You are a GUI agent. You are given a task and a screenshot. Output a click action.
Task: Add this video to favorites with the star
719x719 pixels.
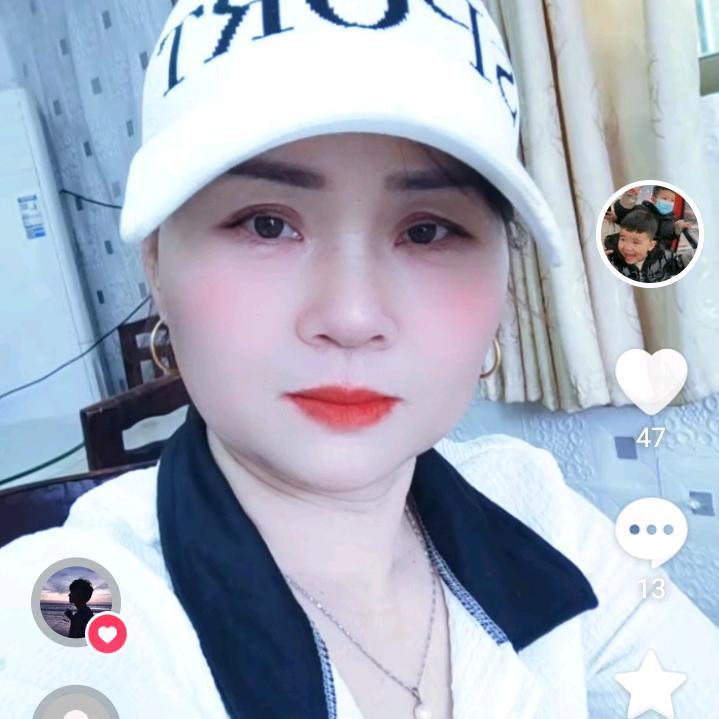[x=651, y=685]
